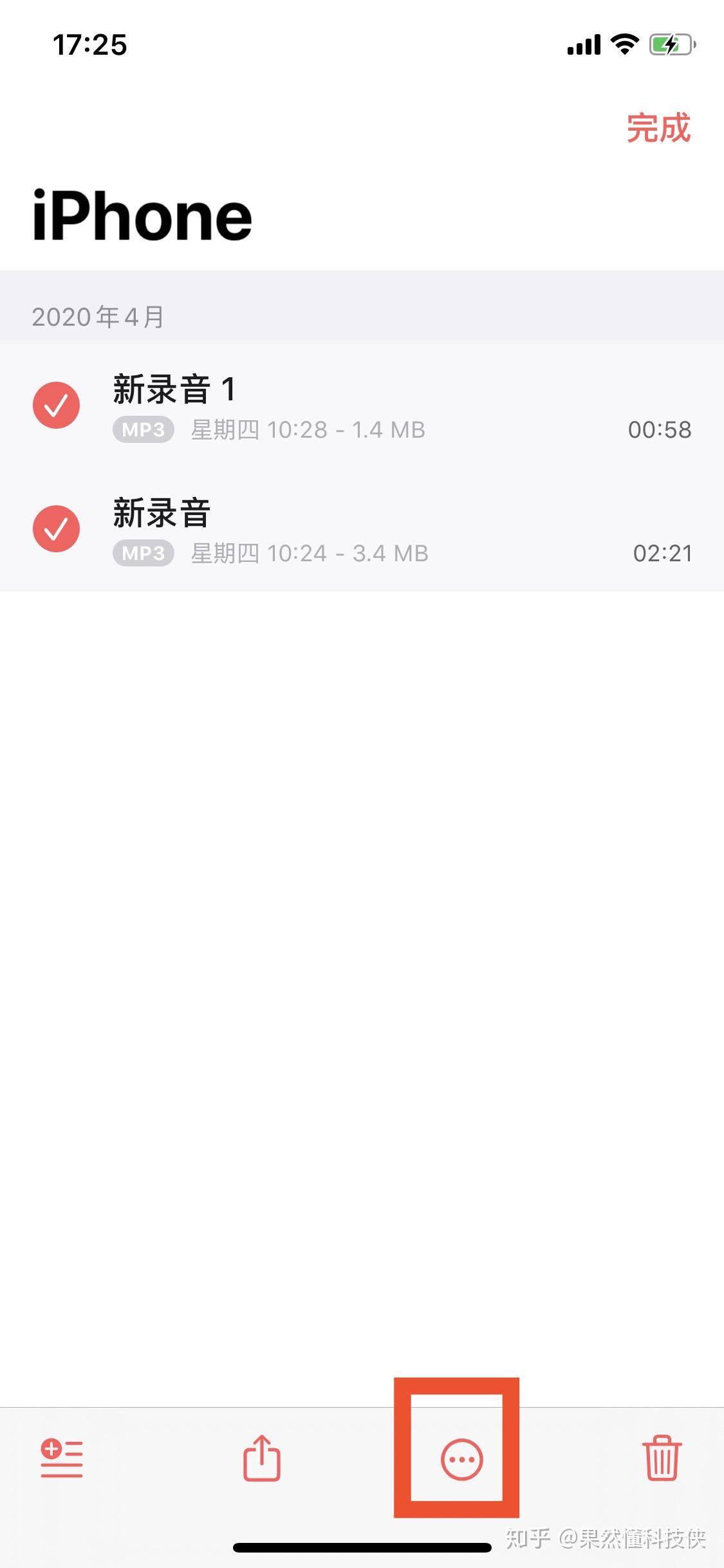Tap 完成 to finish selecting
724x1568 pixels.
[x=658, y=128]
